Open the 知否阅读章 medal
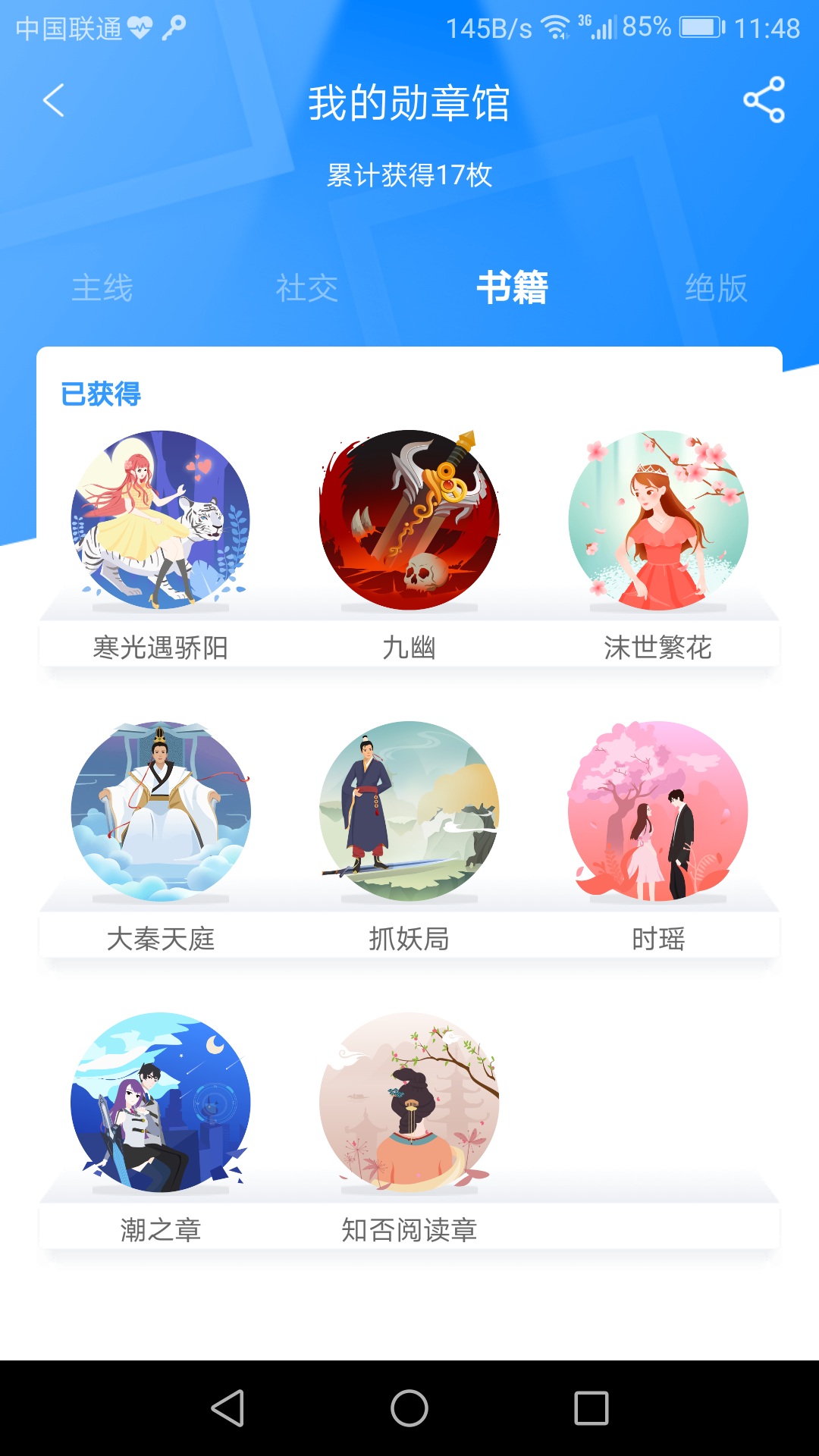Screen dimensions: 819x1456 coord(409,1103)
